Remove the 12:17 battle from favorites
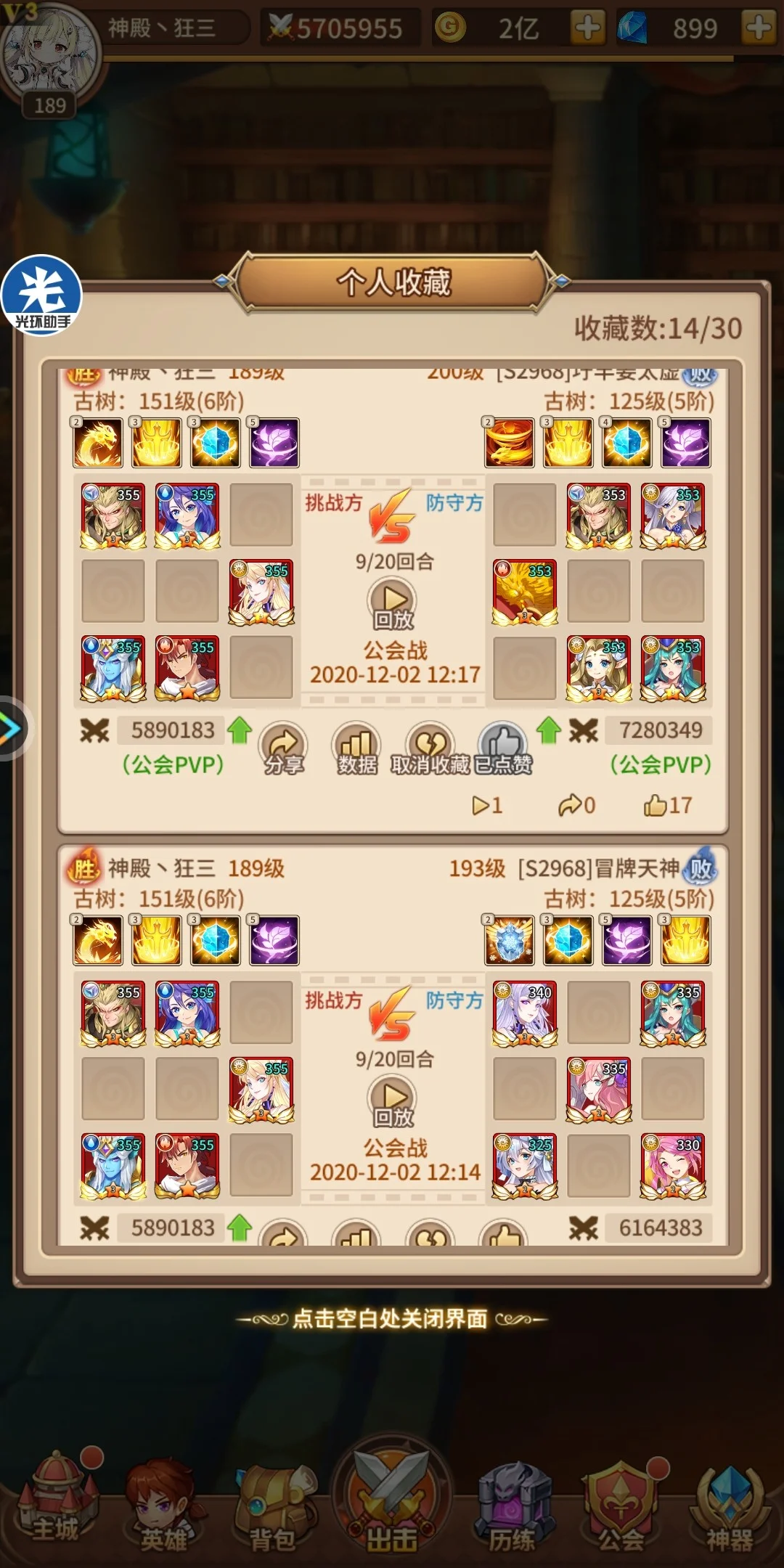This screenshot has height=1568, width=784. 430,748
